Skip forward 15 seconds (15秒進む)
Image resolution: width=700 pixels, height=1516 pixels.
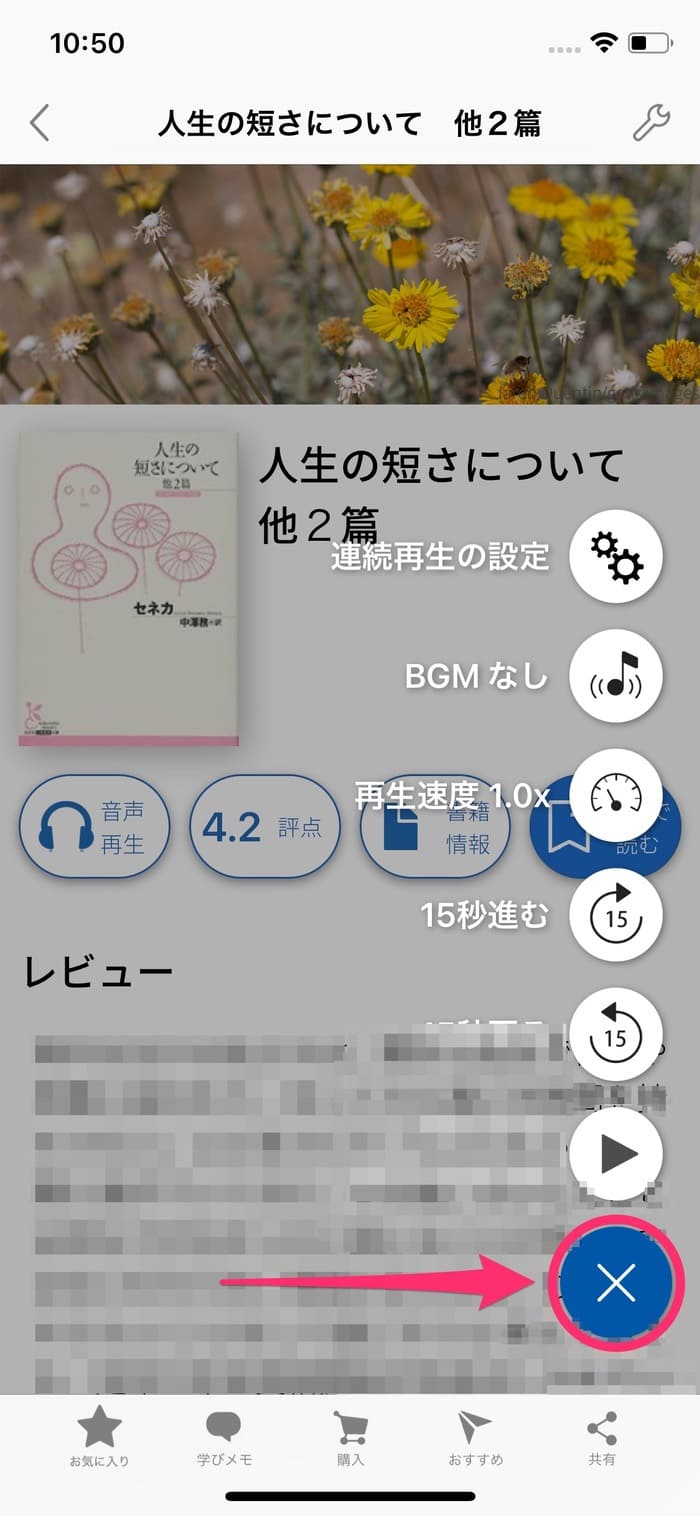615,914
